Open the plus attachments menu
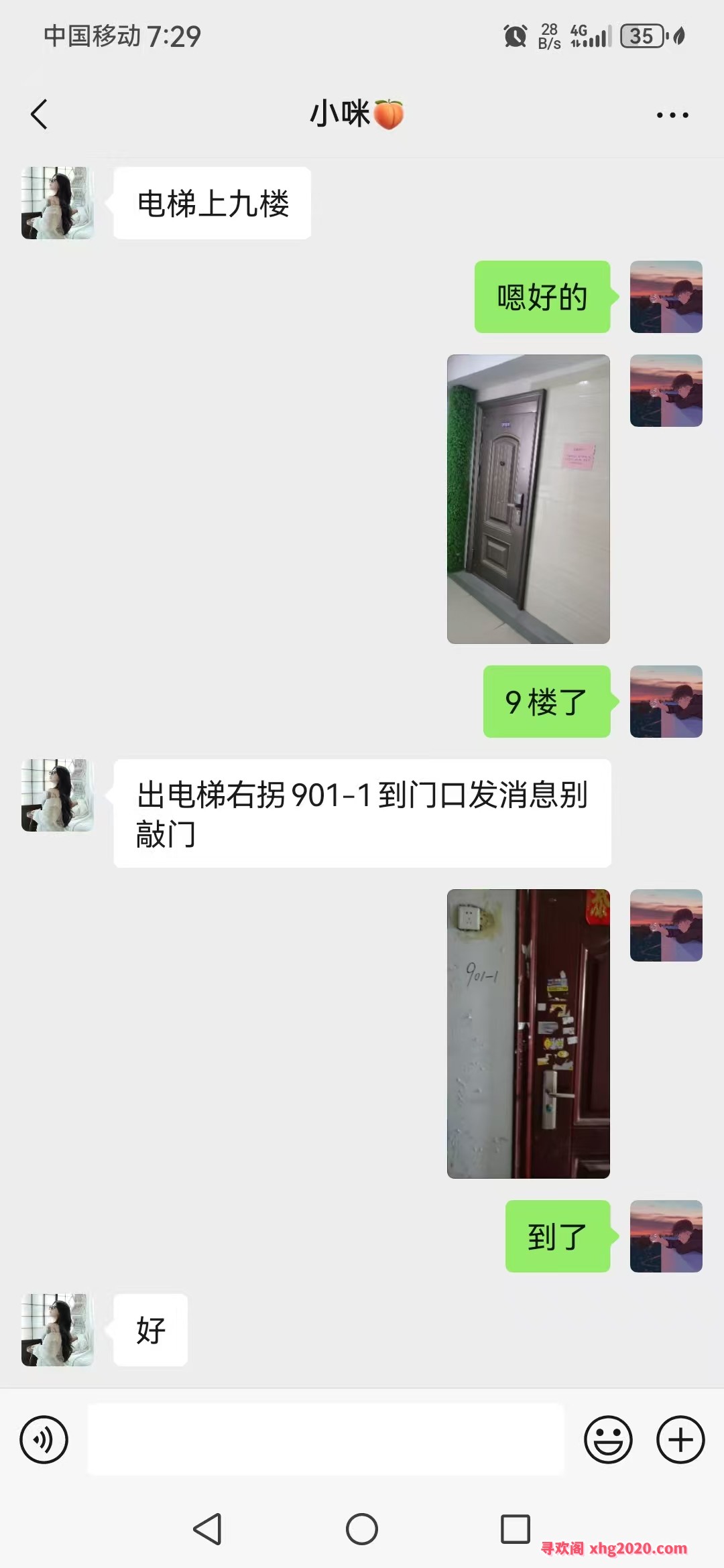This screenshot has height=1568, width=724. pyautogui.click(x=680, y=1439)
